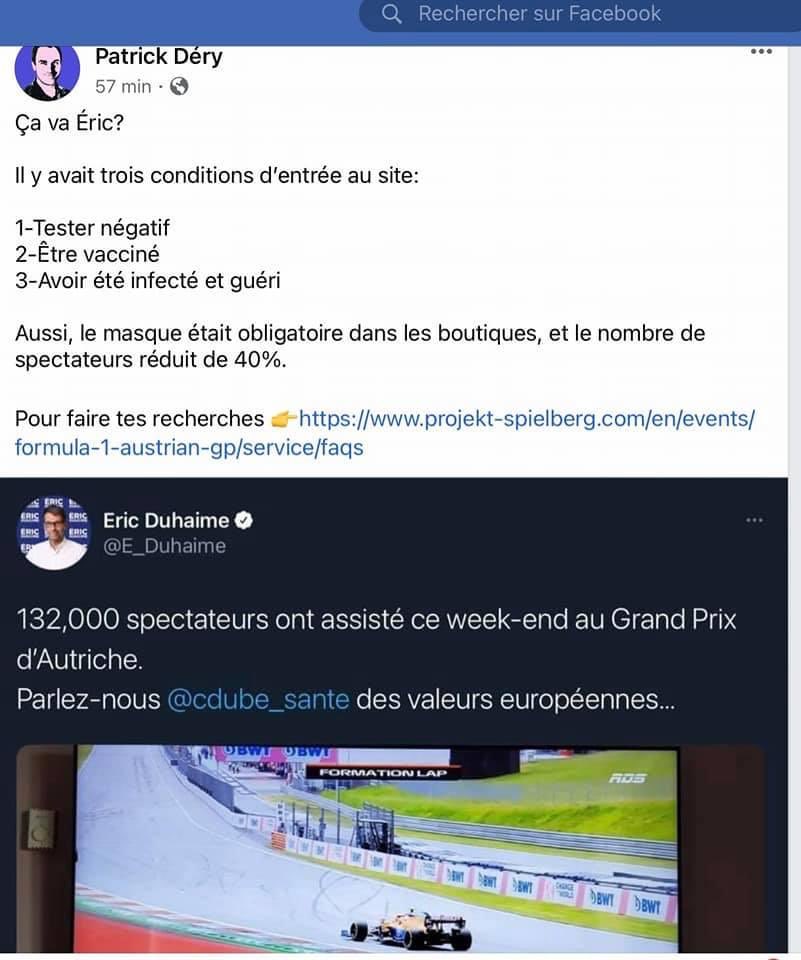801x960 pixels.
Task: Open Patrick Déry's profile picture
Action: pos(47,73)
